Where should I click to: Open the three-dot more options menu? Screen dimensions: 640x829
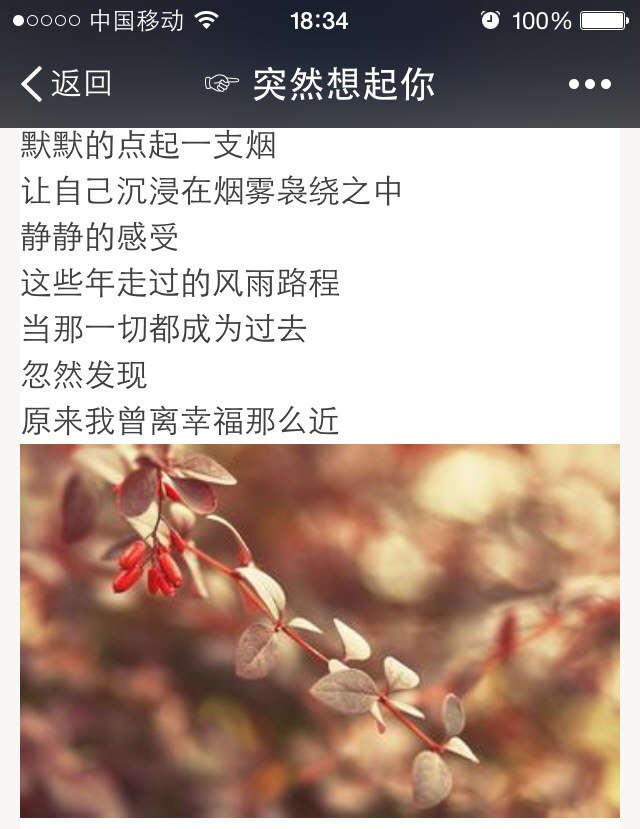tap(589, 85)
